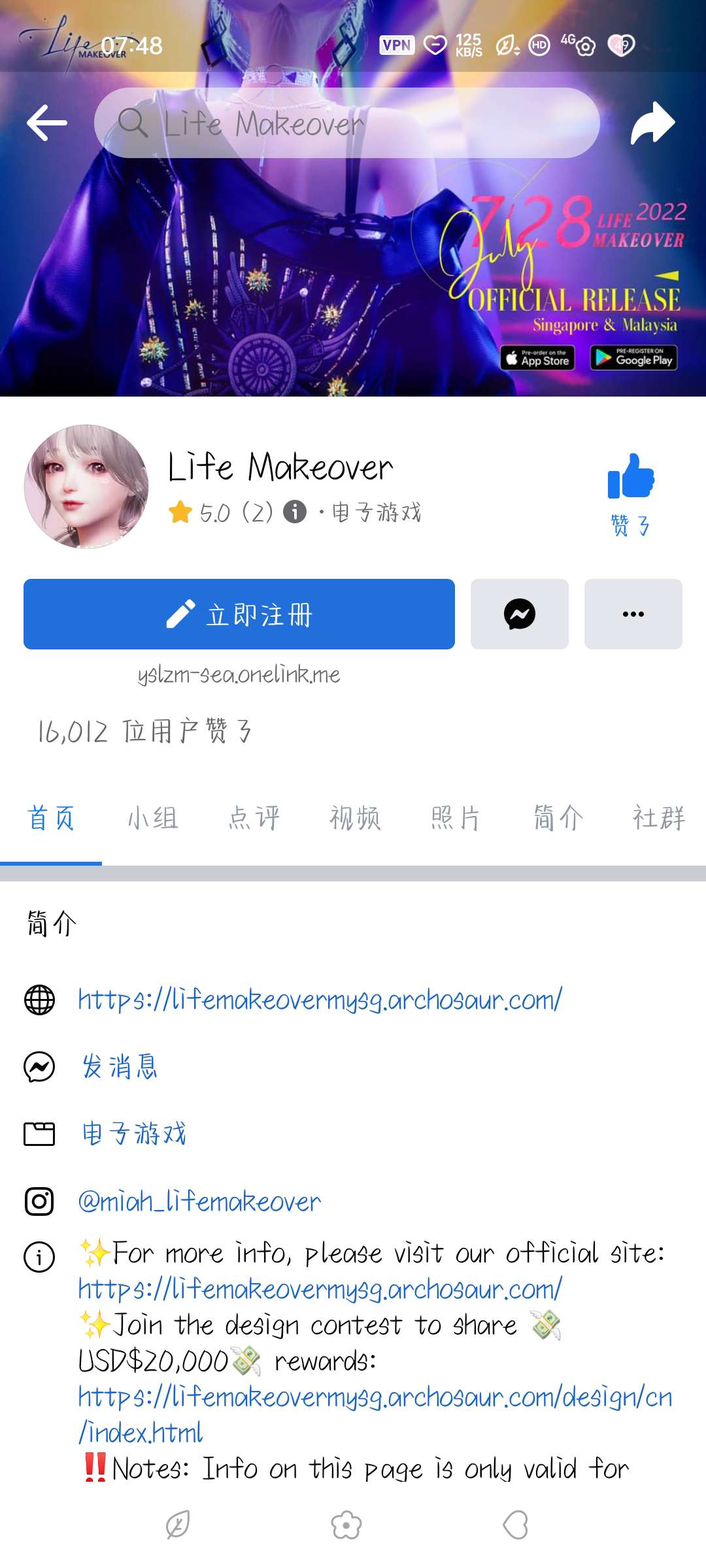The height and width of the screenshot is (1568, 706).
Task: Switch to the 点评 tab
Action: (x=254, y=817)
